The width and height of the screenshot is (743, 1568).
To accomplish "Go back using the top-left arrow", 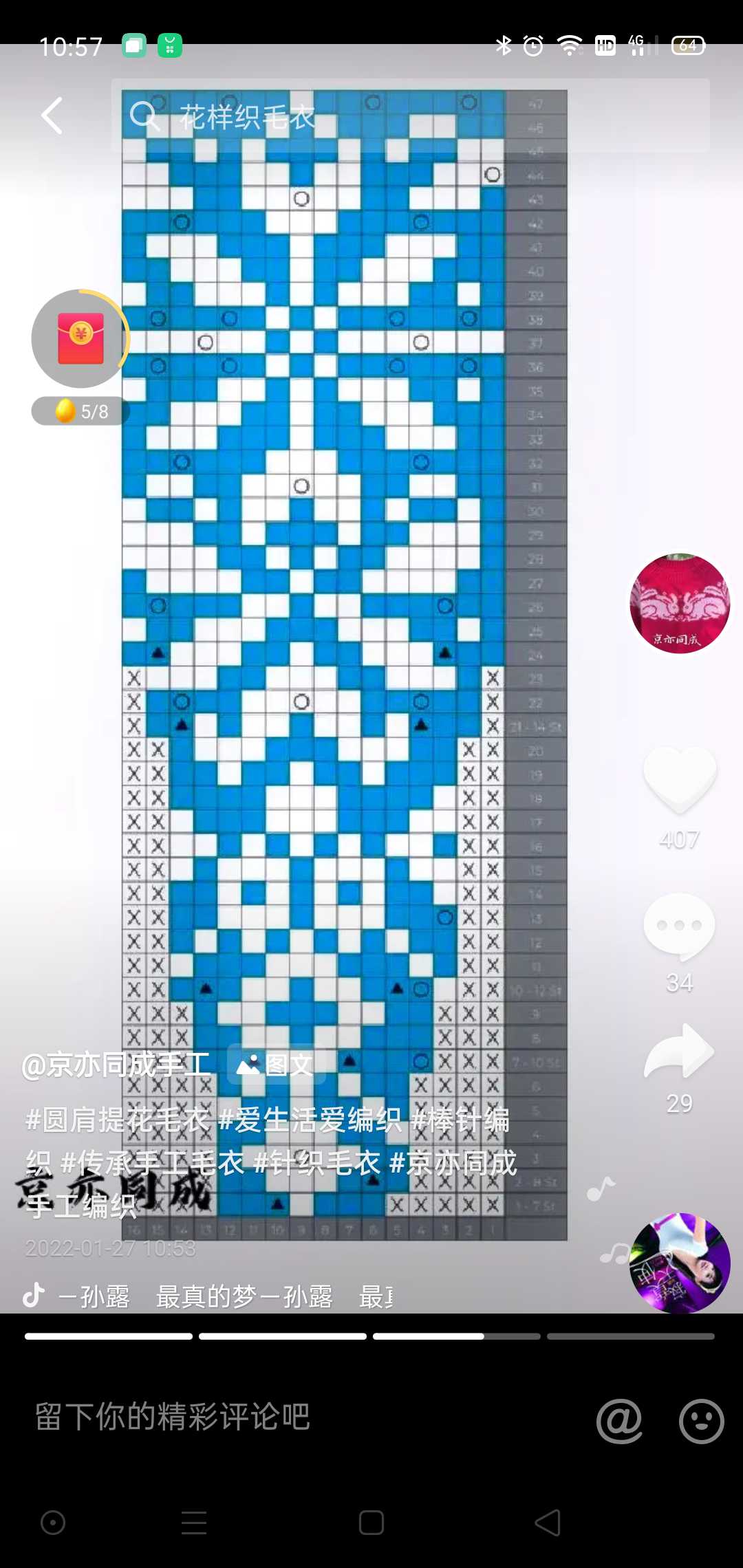I will (x=52, y=116).
